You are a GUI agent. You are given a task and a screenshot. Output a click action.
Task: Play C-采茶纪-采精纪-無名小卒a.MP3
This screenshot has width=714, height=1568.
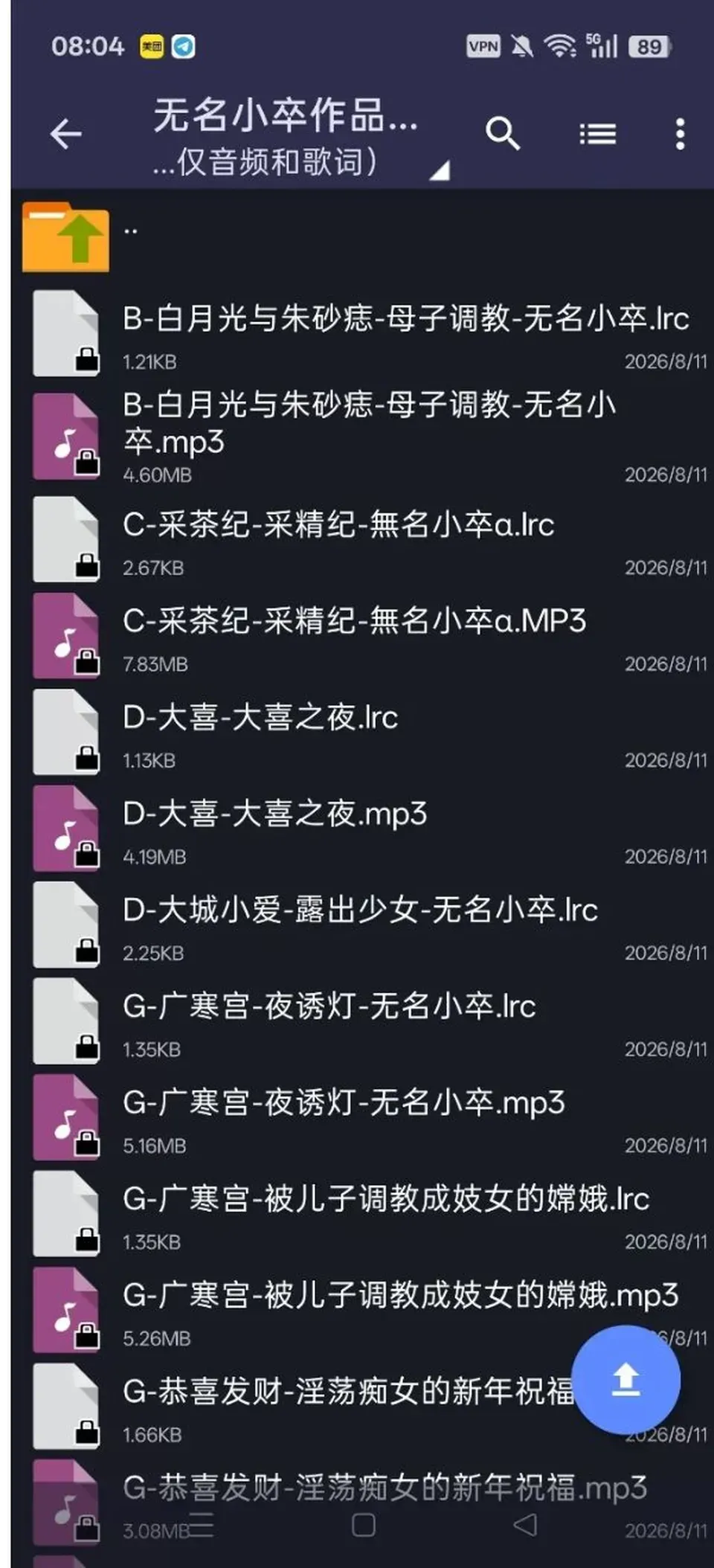[x=362, y=640]
